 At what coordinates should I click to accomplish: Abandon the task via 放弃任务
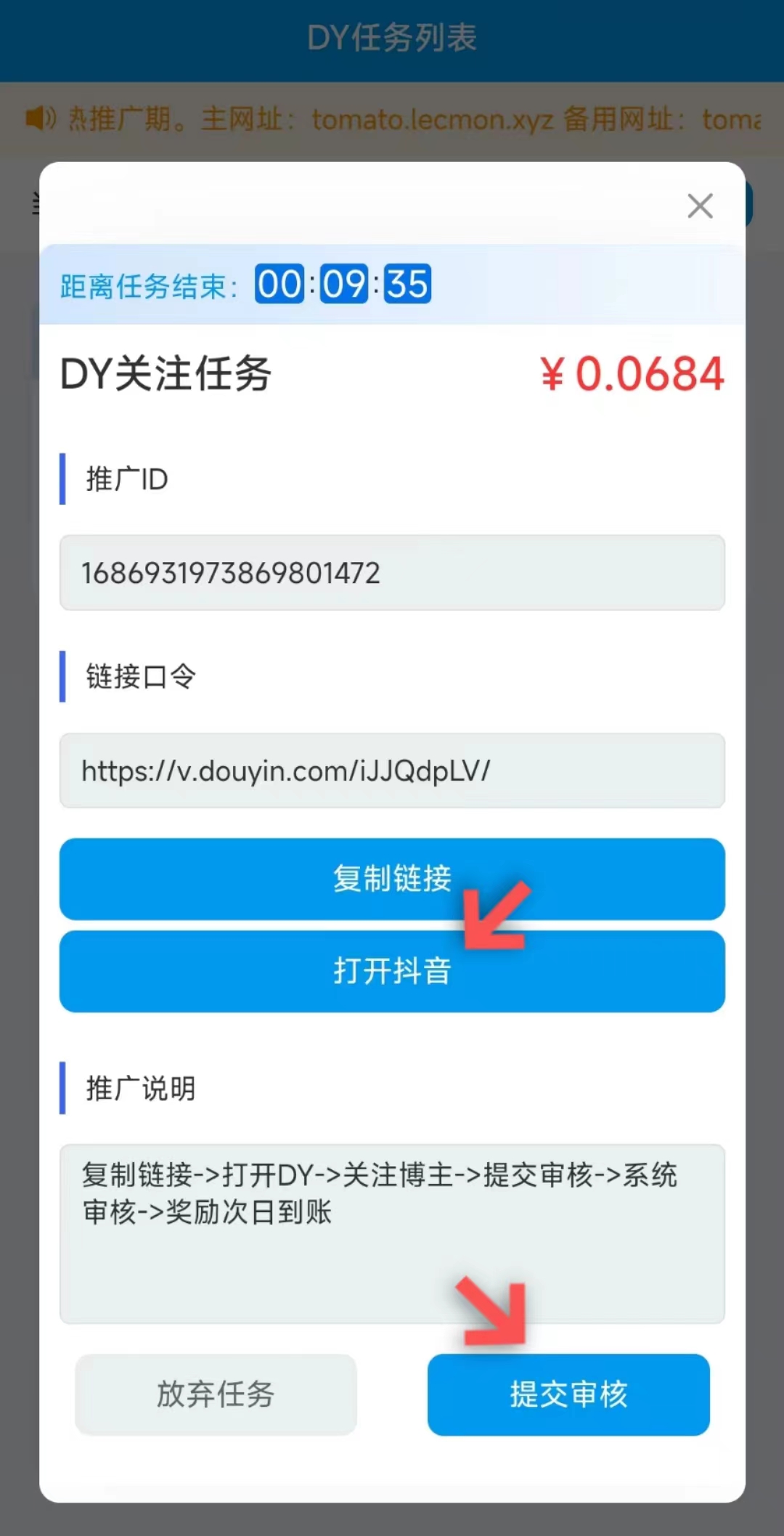[x=215, y=1394]
